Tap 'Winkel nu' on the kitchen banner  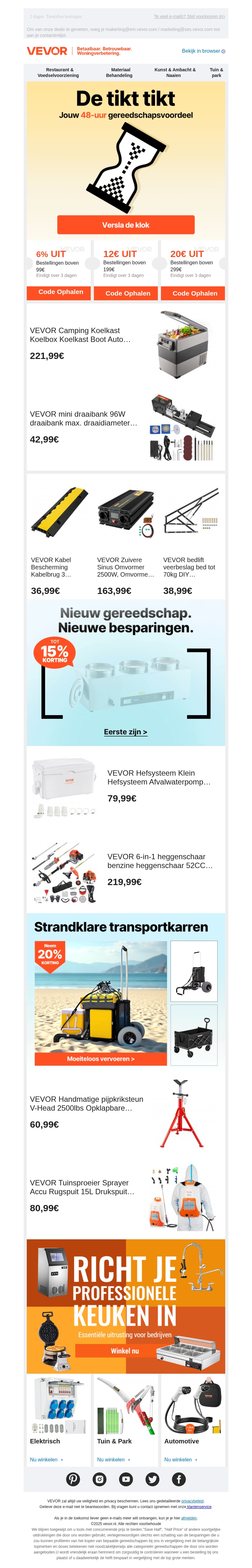pos(124,1350)
